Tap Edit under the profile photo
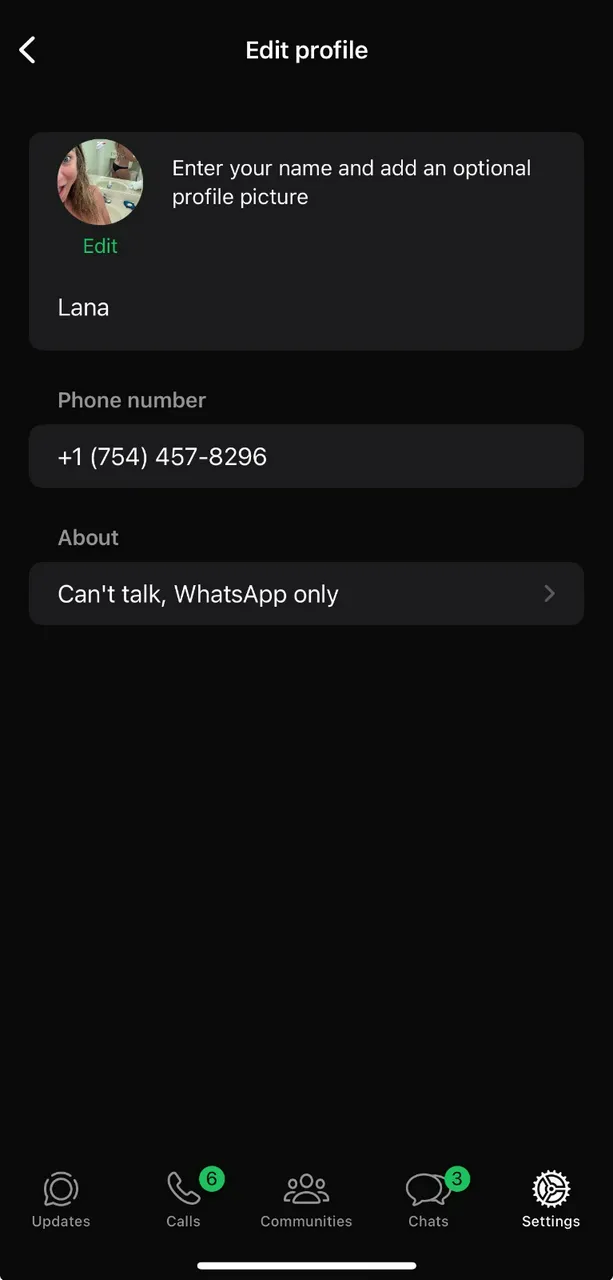This screenshot has width=613, height=1280. coord(100,246)
